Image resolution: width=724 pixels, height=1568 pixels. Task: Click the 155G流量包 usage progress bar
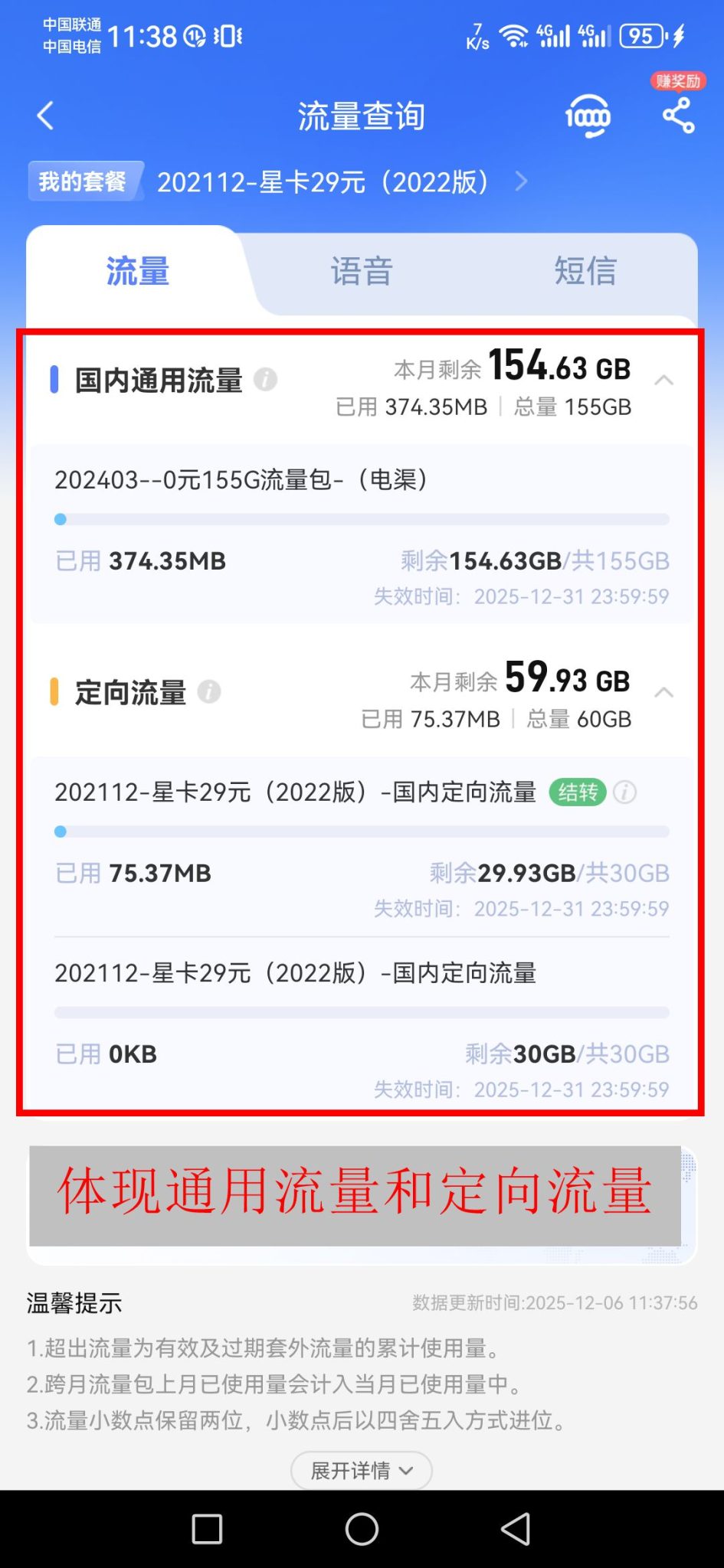(361, 519)
